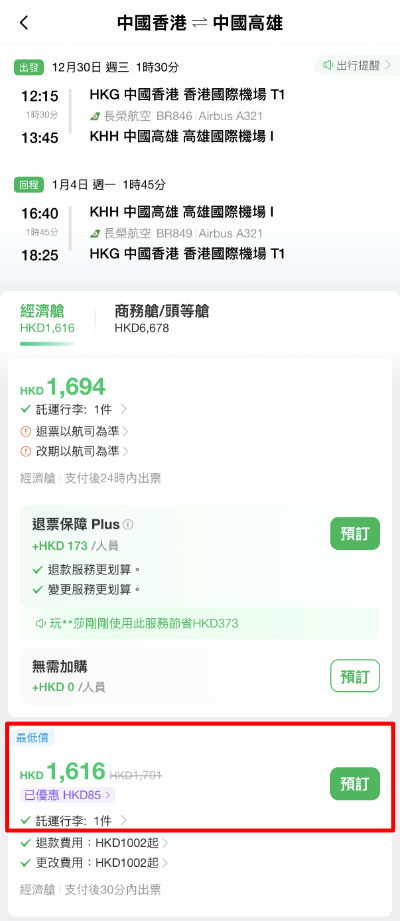
Task: Open 改期以航司為準 change policy
Action: [74, 451]
